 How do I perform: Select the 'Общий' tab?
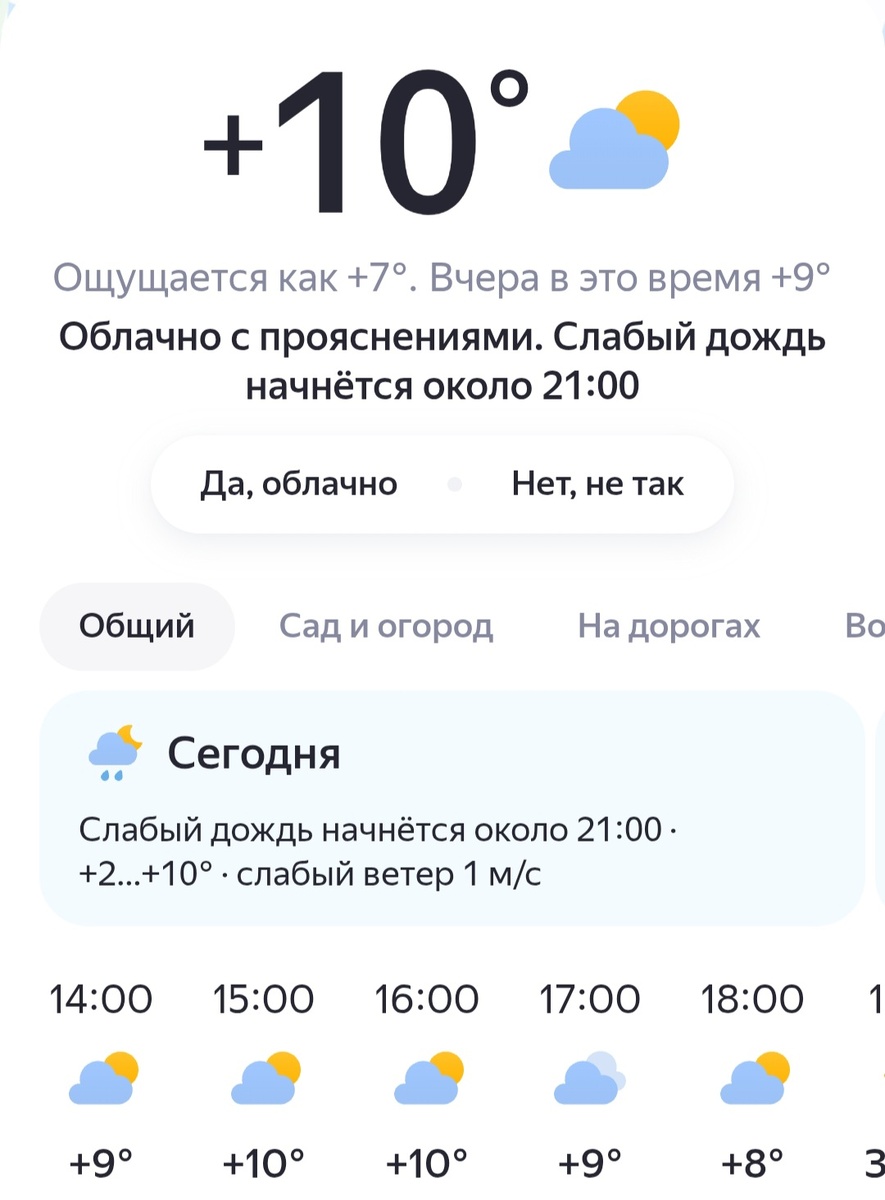pyautogui.click(x=136, y=626)
